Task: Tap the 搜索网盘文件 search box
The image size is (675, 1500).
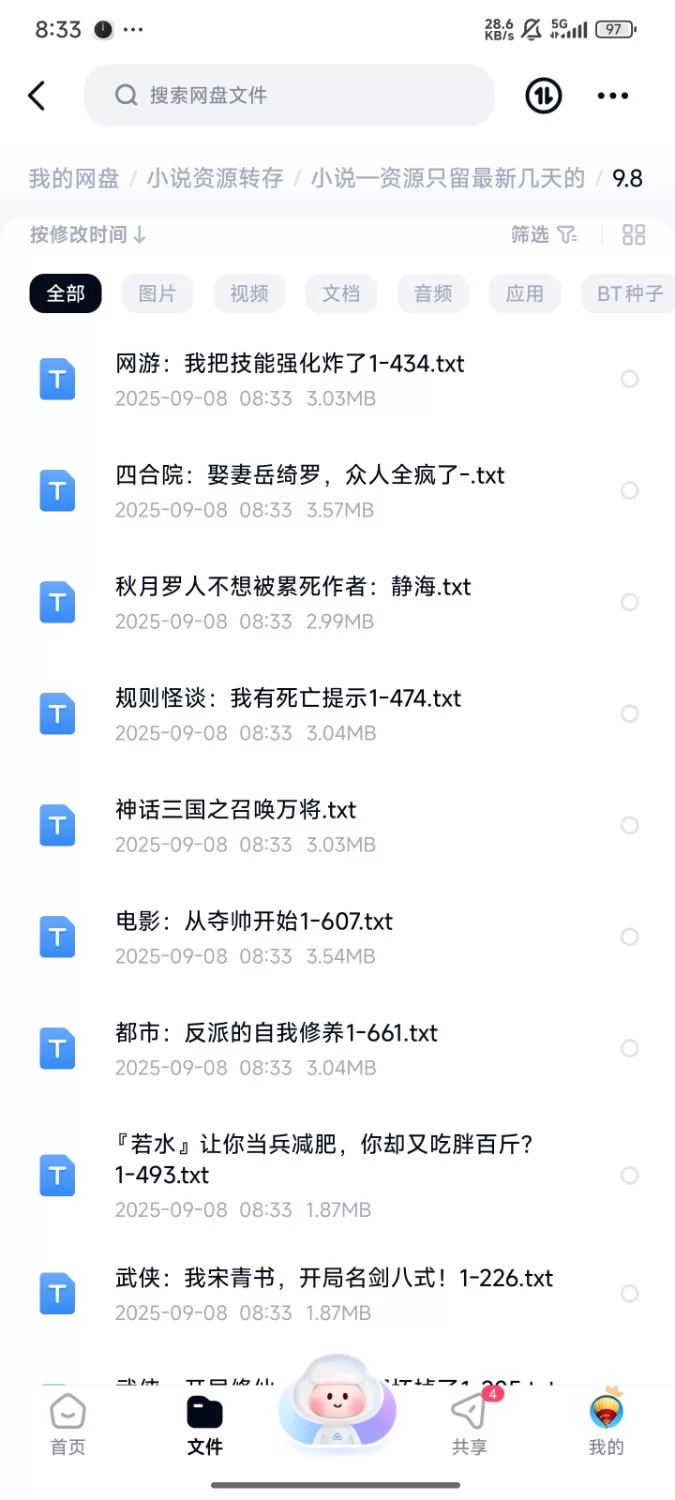Action: click(289, 96)
